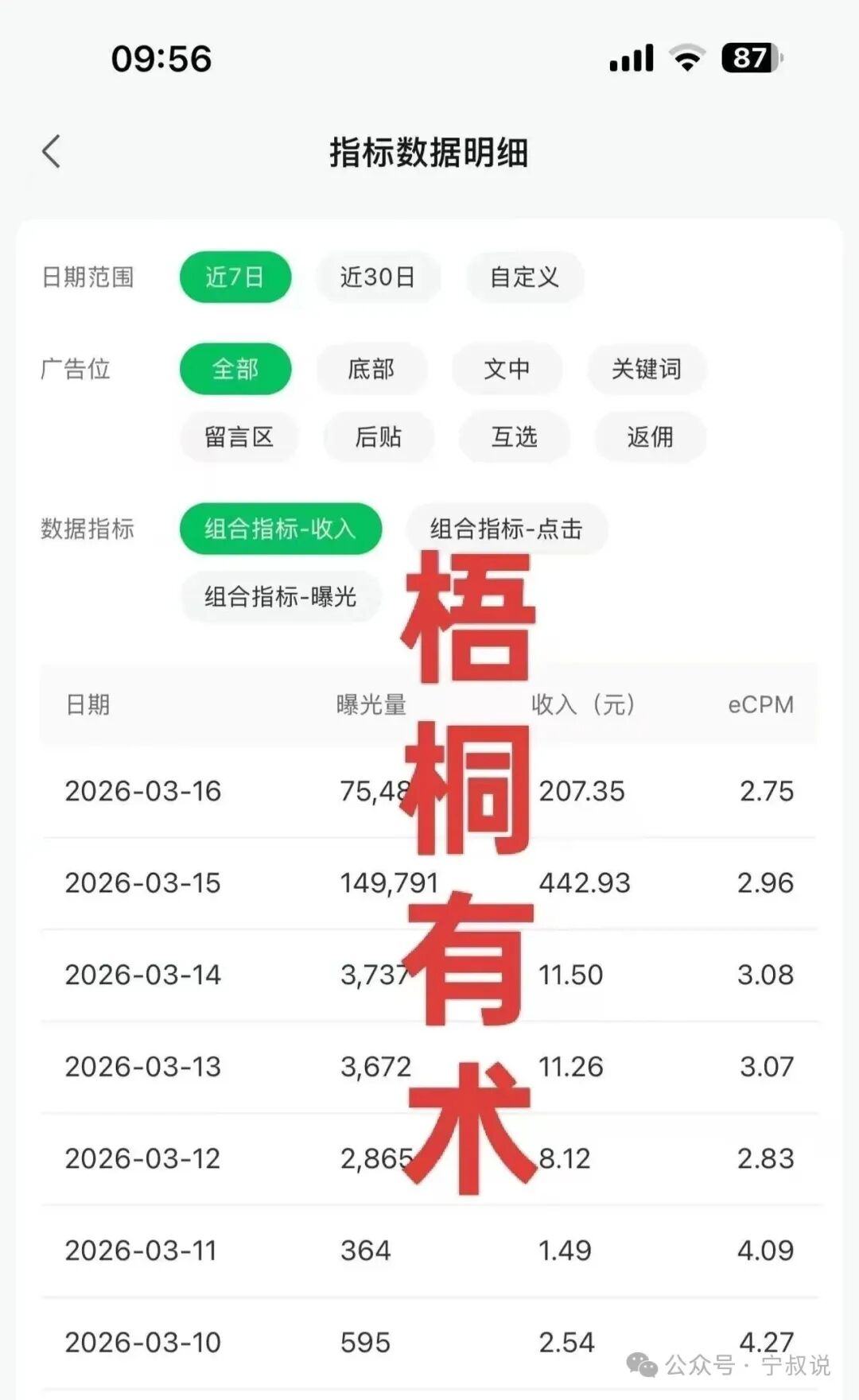
Task: Select the 文中 ad position
Action: [x=507, y=369]
